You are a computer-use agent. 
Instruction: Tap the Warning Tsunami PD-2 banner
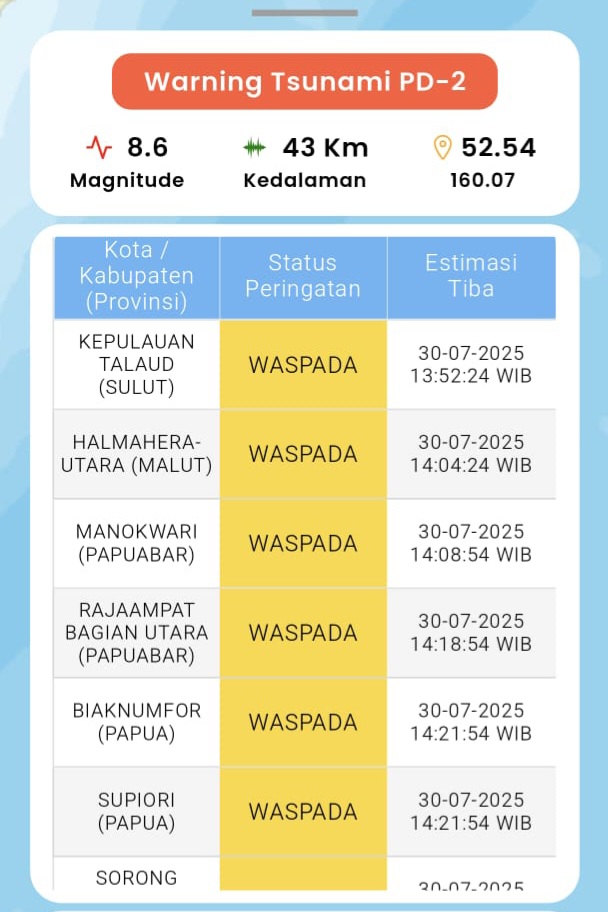(x=304, y=81)
